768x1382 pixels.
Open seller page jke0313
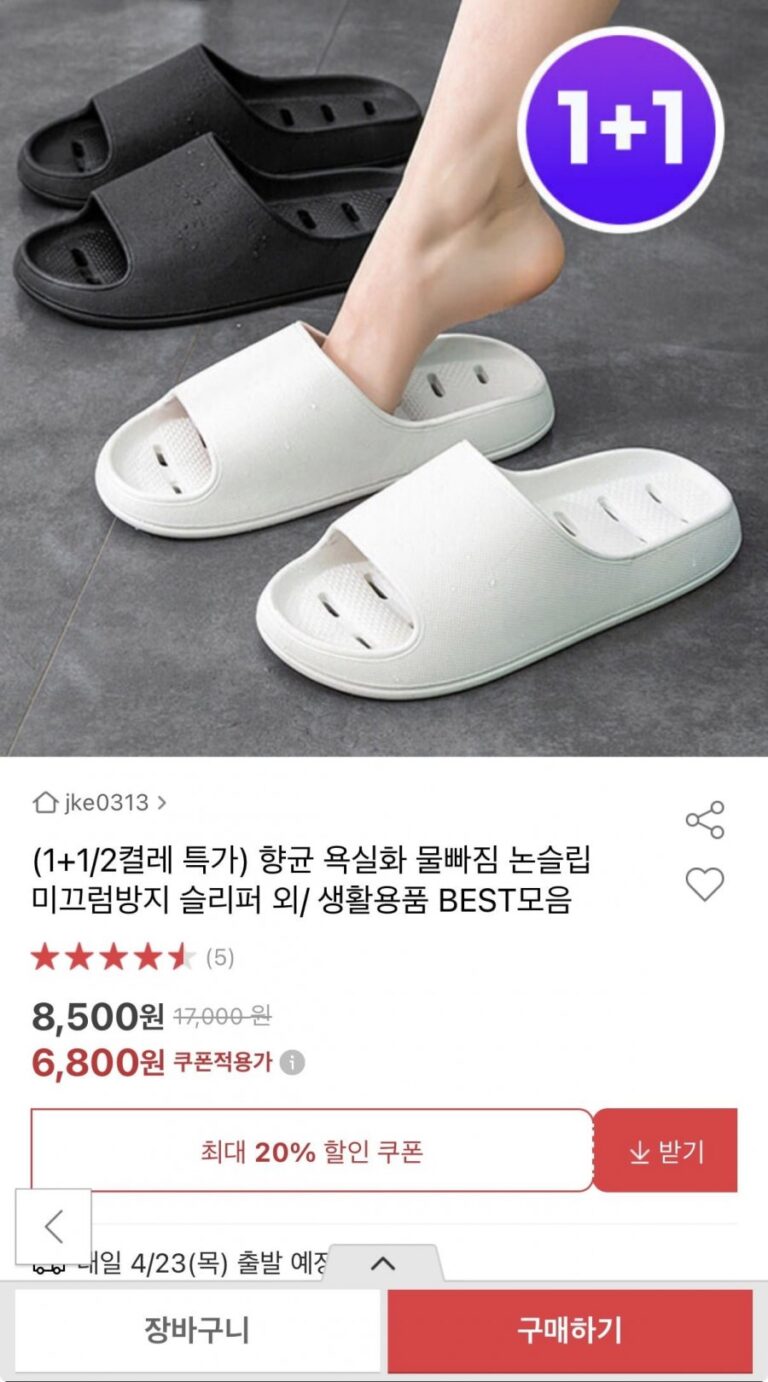click(x=100, y=802)
